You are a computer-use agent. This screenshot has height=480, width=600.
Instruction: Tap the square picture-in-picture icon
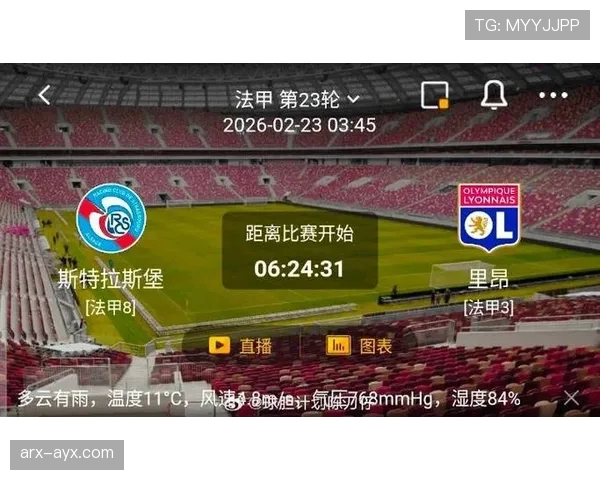435,95
